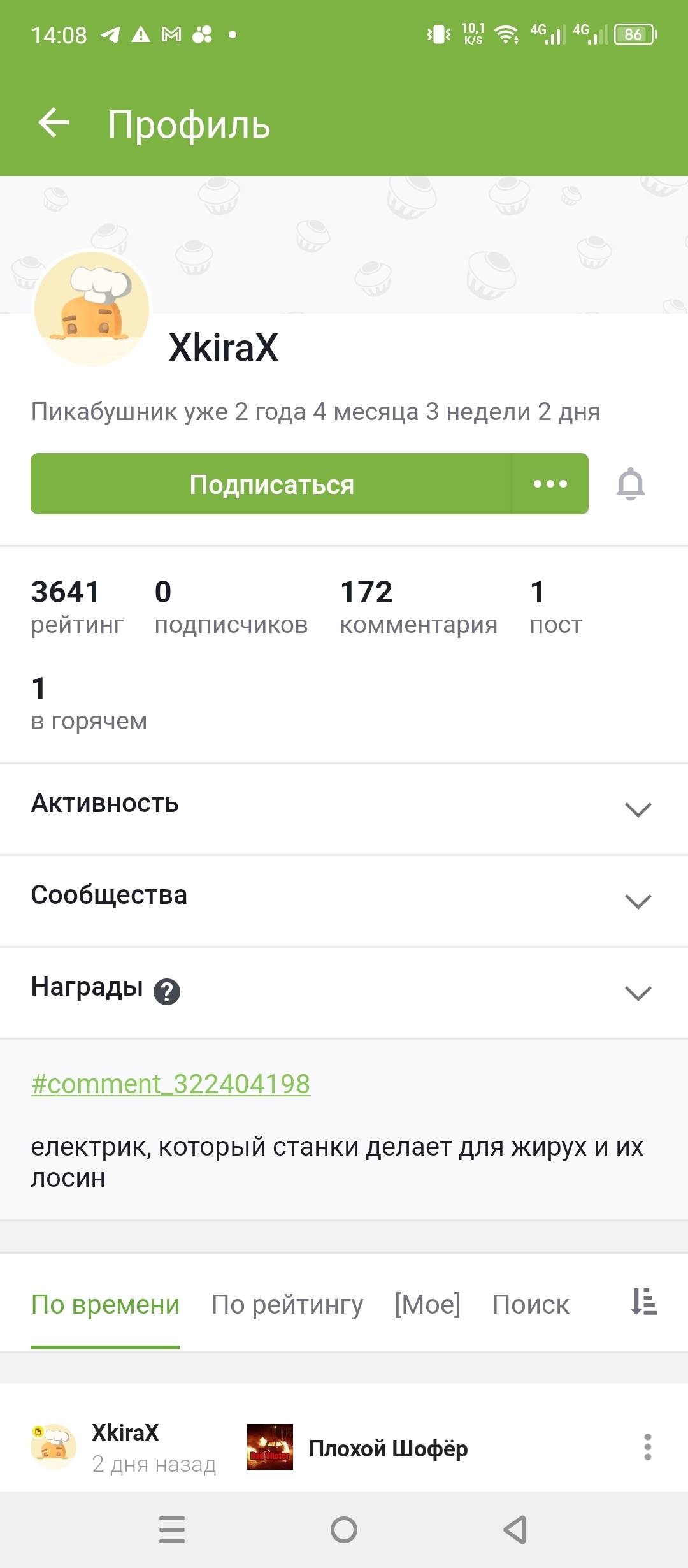The width and height of the screenshot is (688, 1568).
Task: Open the three-dot options next to Подписаться
Action: (x=550, y=484)
